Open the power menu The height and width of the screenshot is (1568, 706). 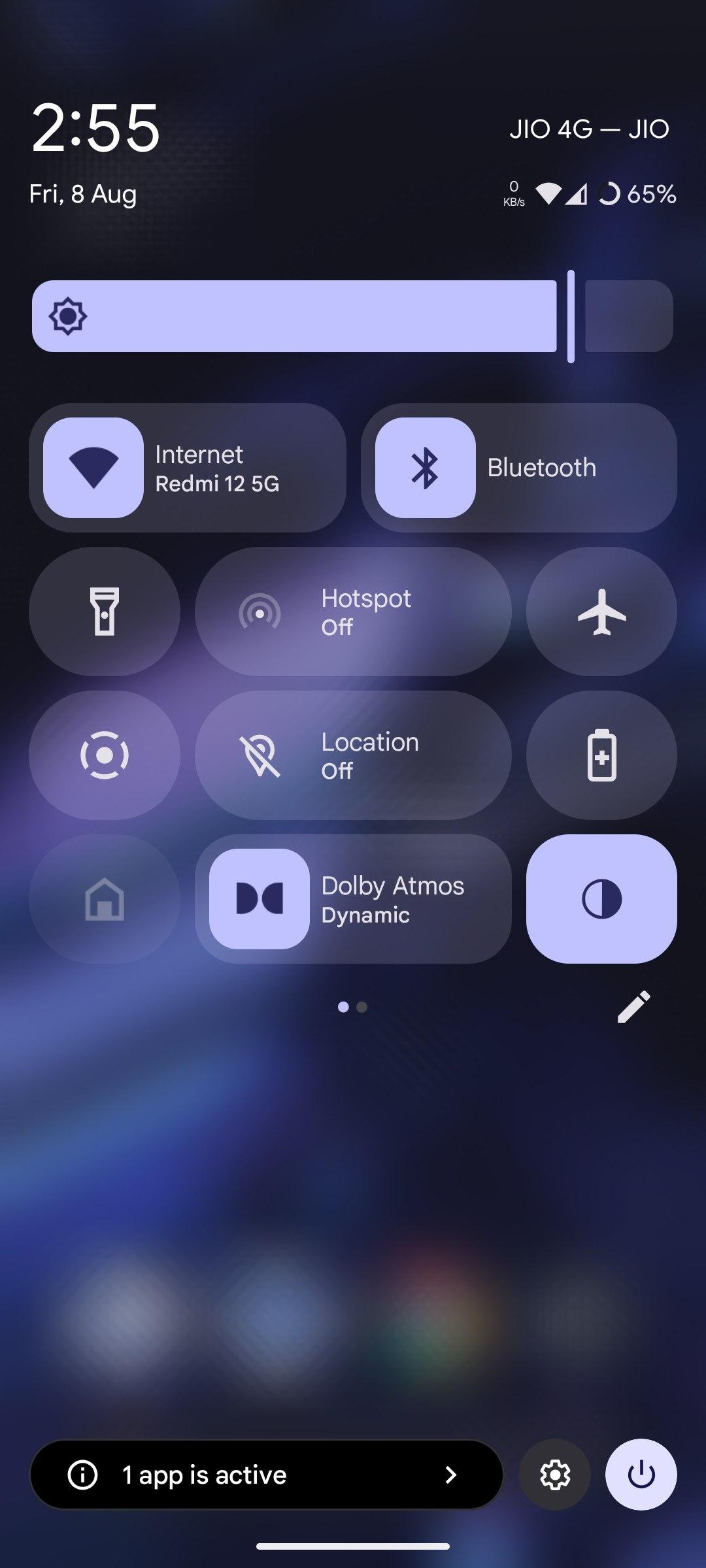click(x=641, y=1475)
